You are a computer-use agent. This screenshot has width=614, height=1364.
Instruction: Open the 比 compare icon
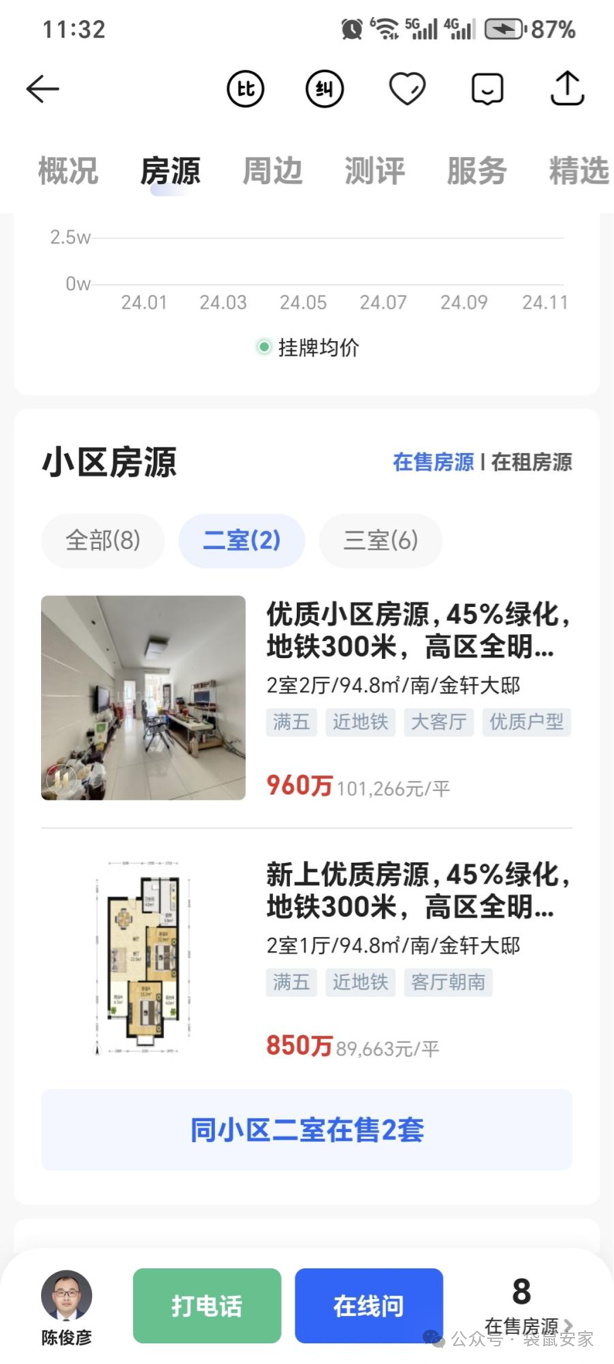(x=245, y=89)
